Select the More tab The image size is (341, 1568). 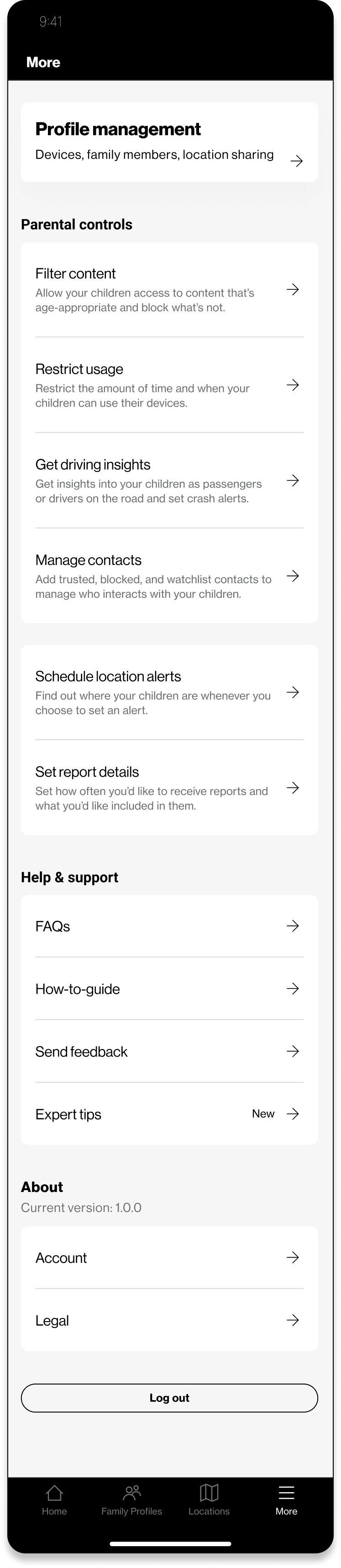coord(286,1500)
